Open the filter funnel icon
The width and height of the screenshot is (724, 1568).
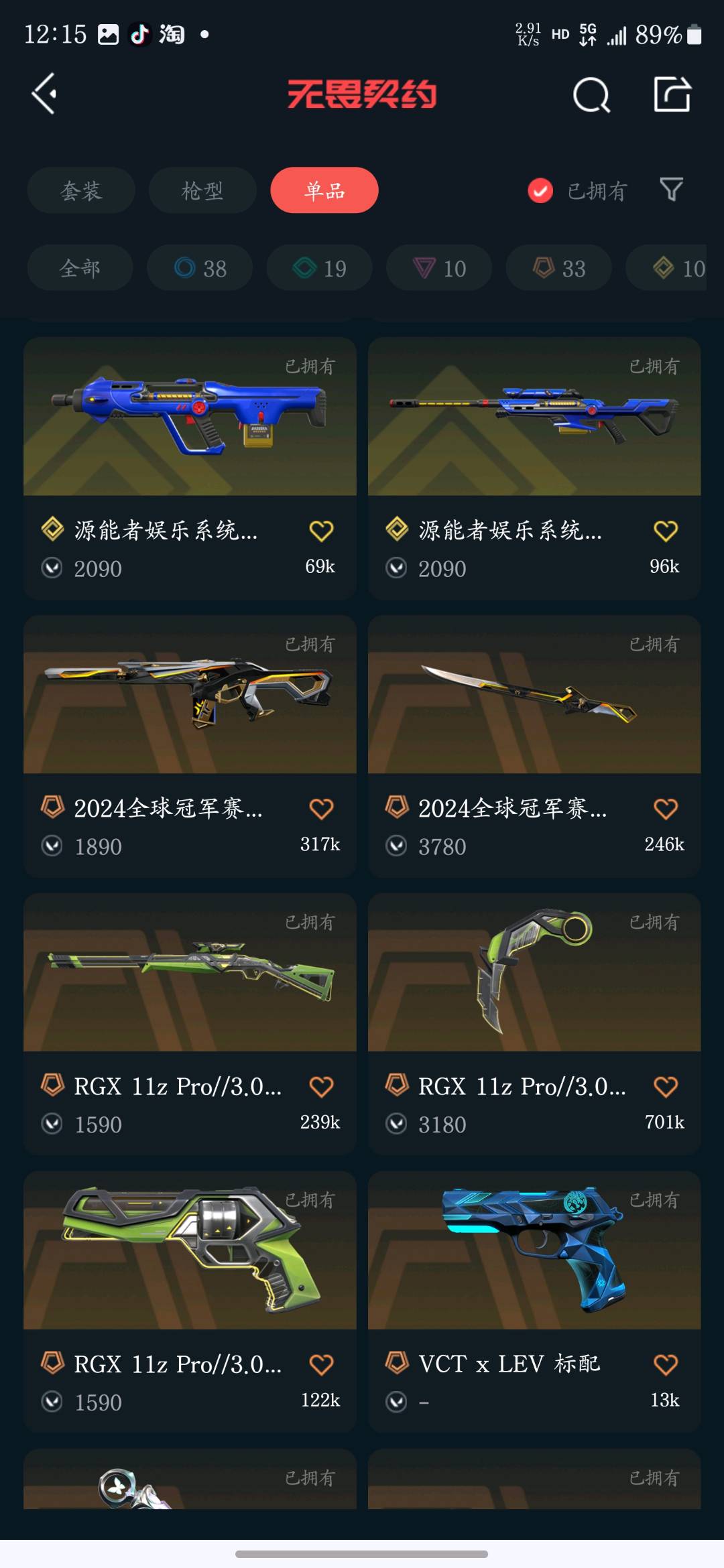(671, 190)
